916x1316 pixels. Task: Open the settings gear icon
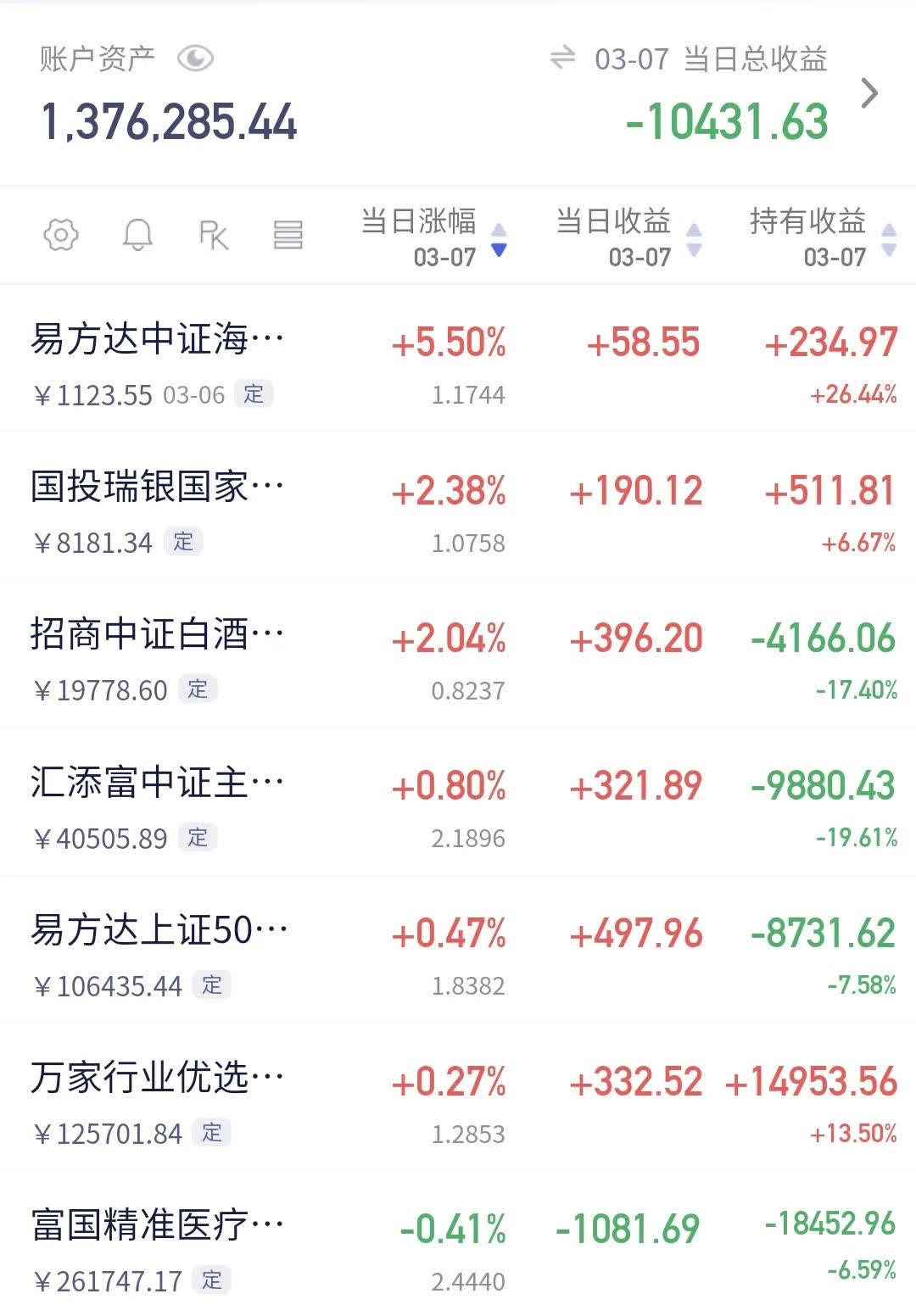pos(61,236)
